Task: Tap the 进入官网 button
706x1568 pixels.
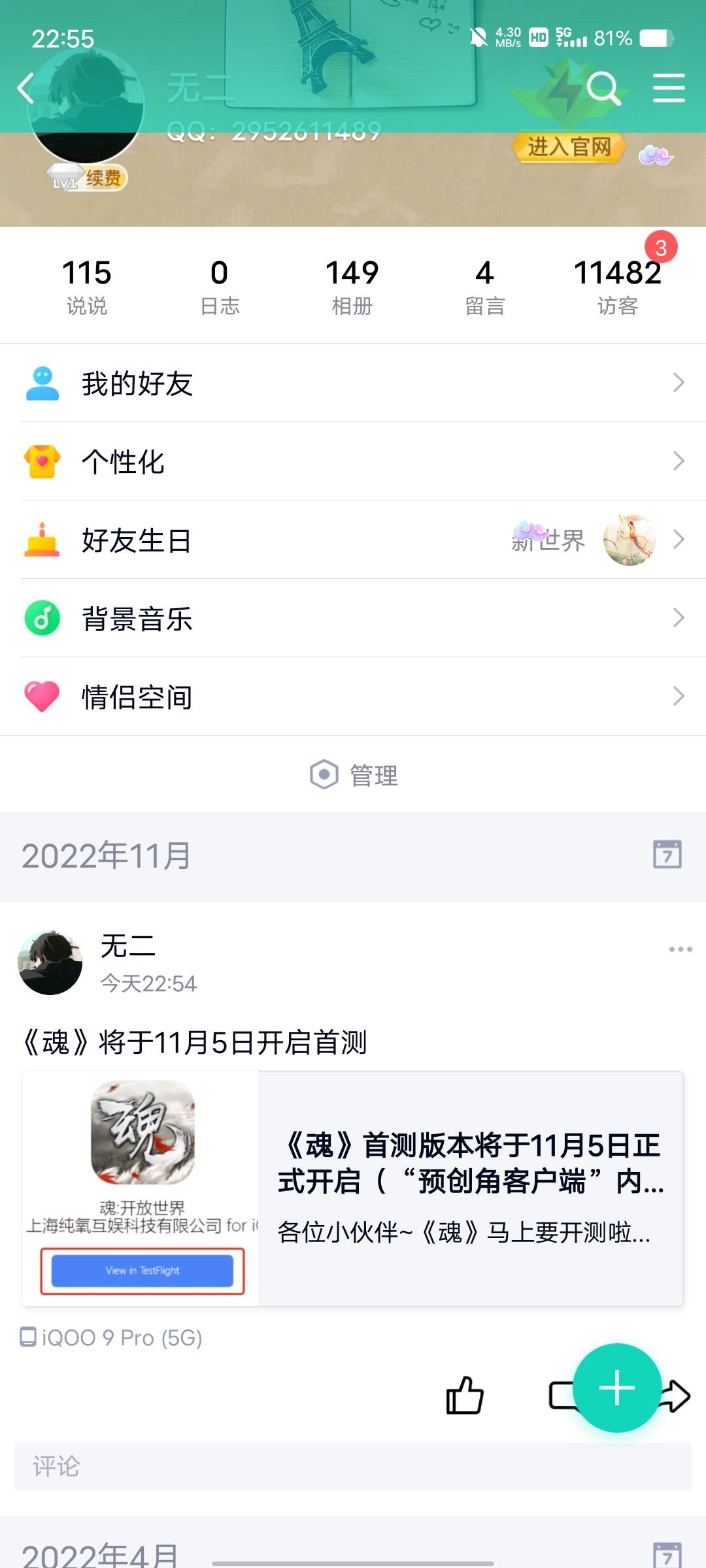Action: [x=568, y=147]
